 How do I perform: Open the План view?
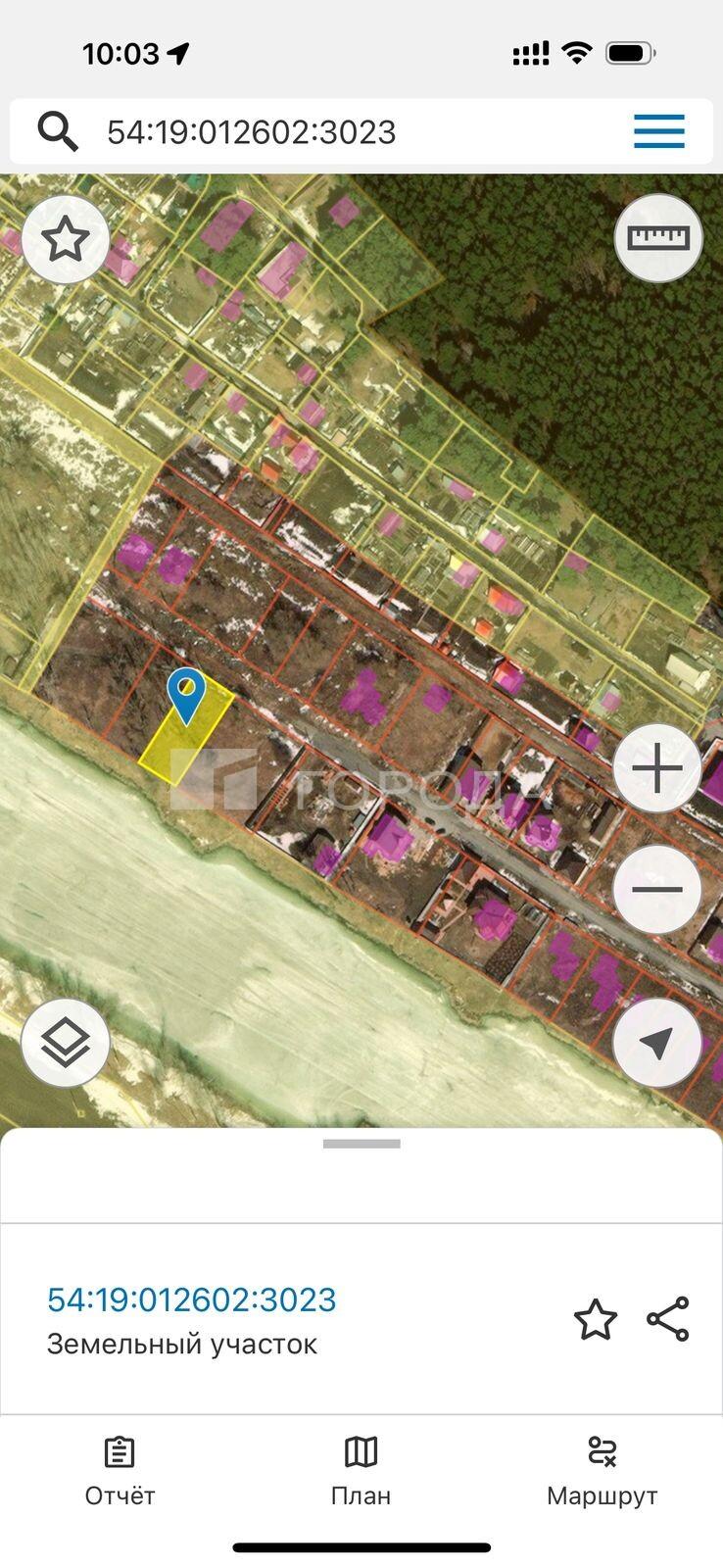click(361, 1472)
